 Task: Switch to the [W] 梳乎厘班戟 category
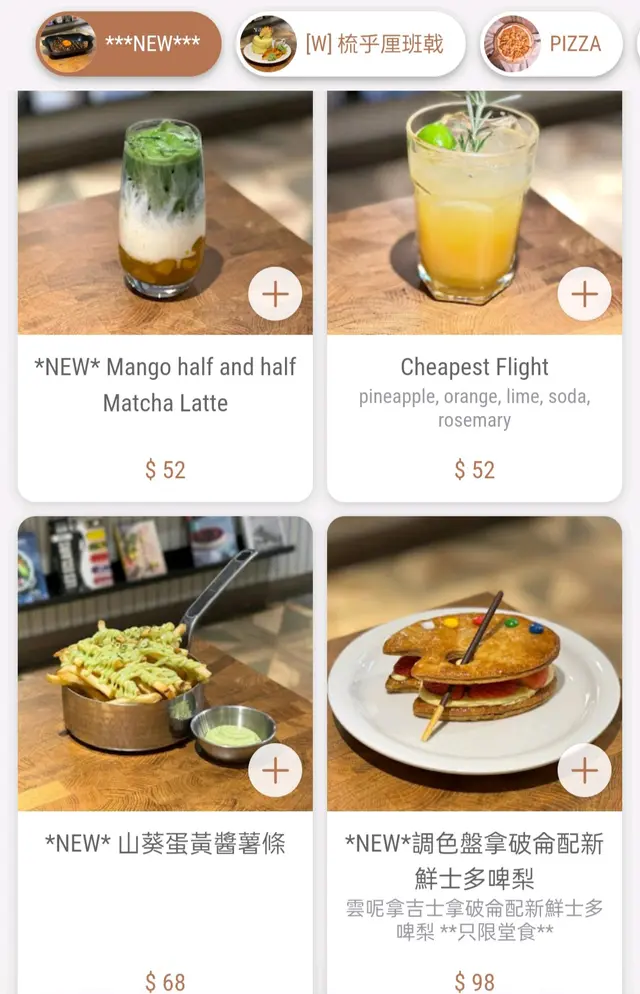coord(351,44)
